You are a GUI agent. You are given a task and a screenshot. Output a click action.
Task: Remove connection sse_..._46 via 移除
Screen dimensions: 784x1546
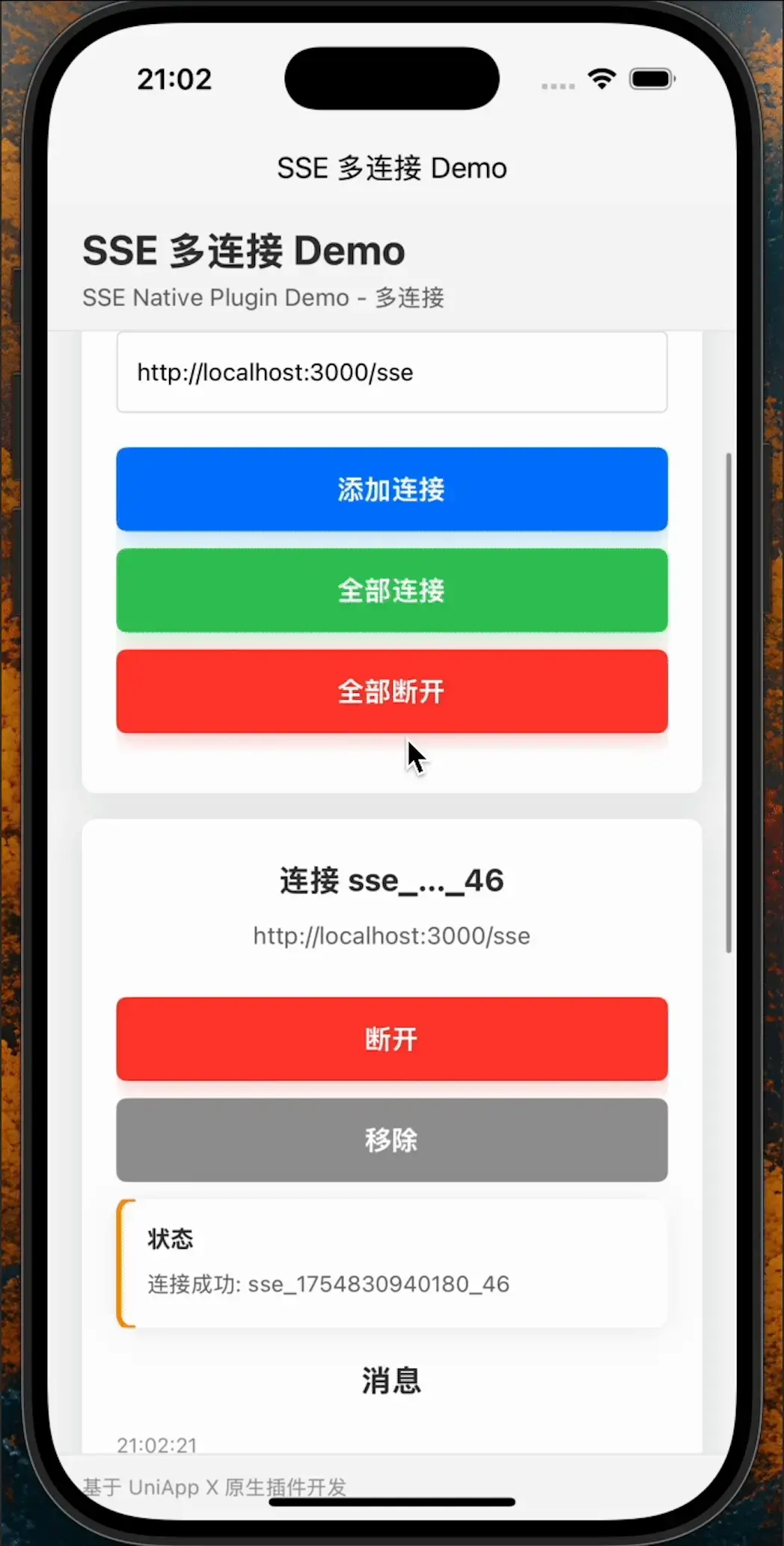coord(391,1140)
